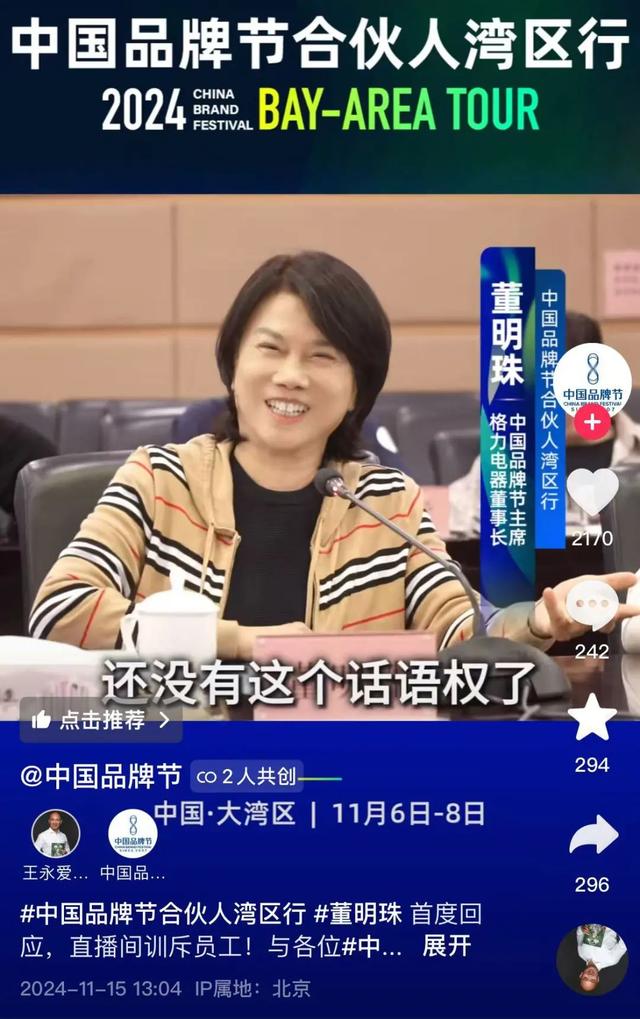Open 中国品牌节 profile avatar on the right
Screen dimensions: 640x1019
[592, 378]
